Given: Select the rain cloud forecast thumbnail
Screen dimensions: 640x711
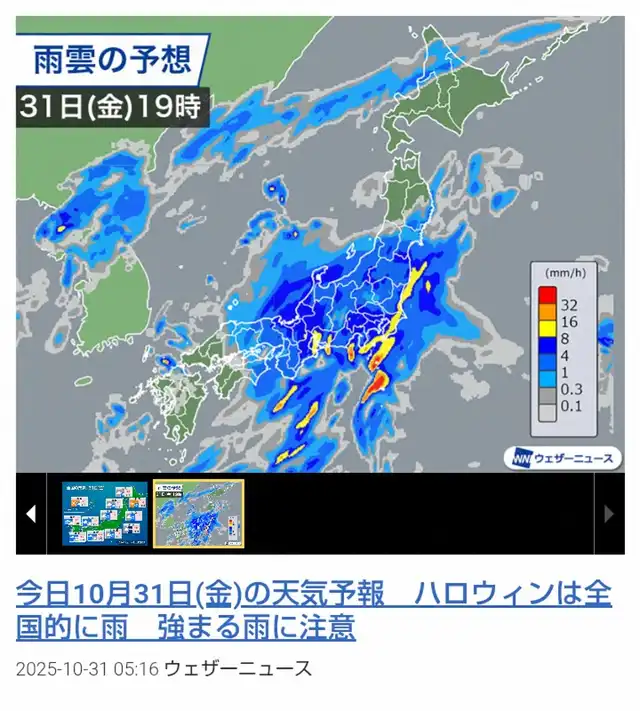Looking at the screenshot, I should [x=199, y=514].
